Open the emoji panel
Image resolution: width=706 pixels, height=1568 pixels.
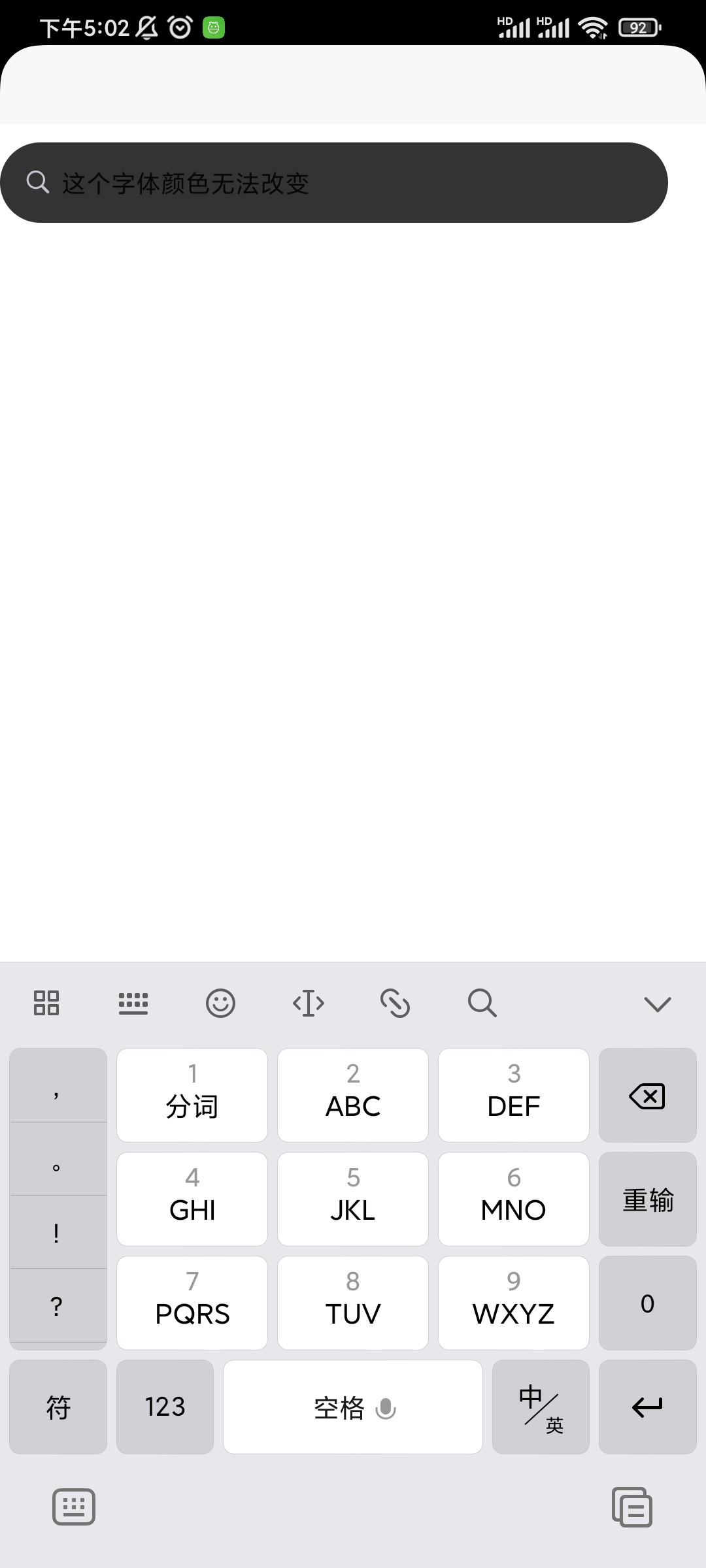tap(220, 1003)
